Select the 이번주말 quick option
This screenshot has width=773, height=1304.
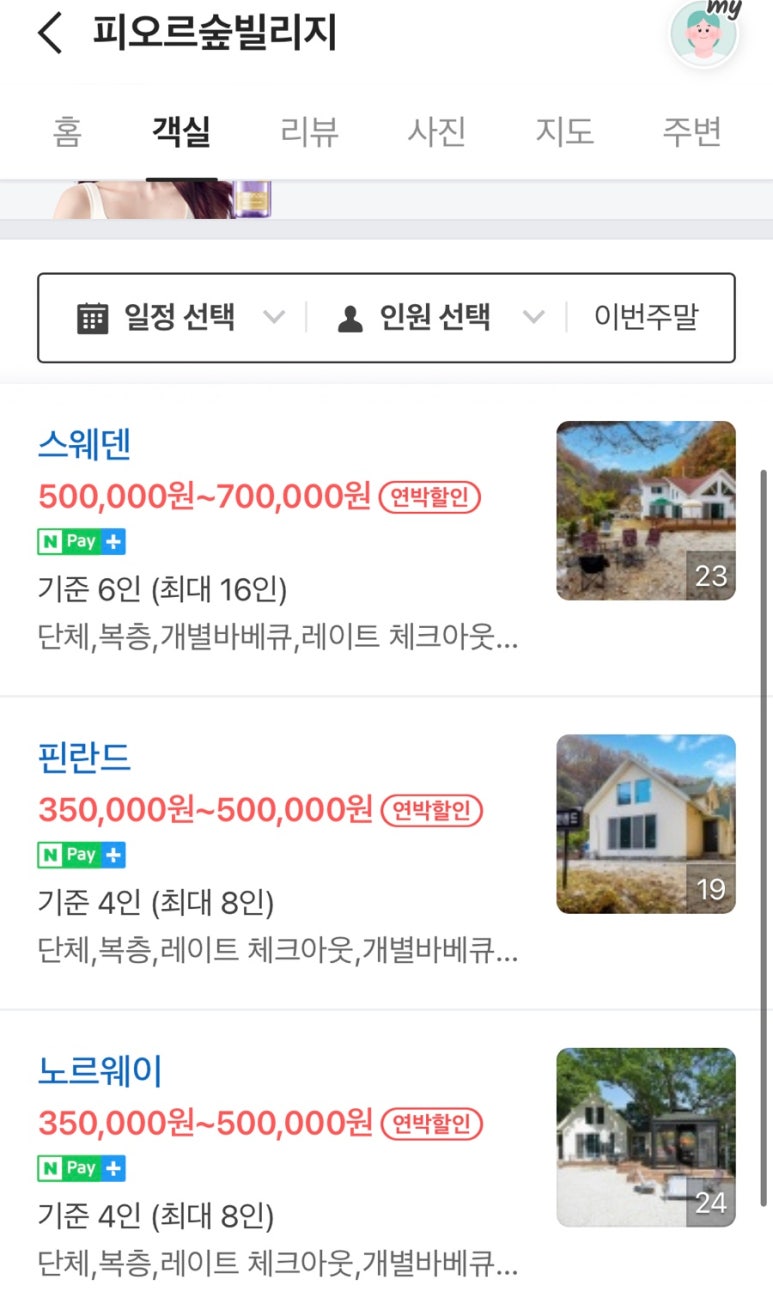click(x=646, y=318)
